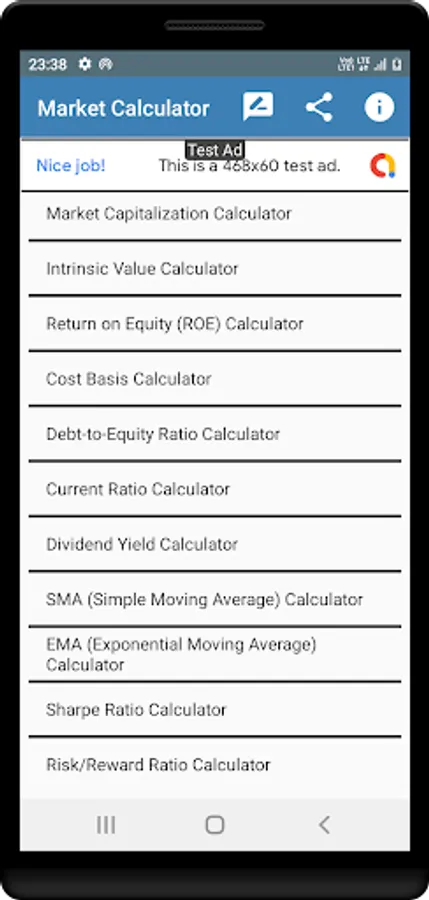Share the Market Calculator app
Screen dimensions: 429x900
pyautogui.click(x=319, y=107)
